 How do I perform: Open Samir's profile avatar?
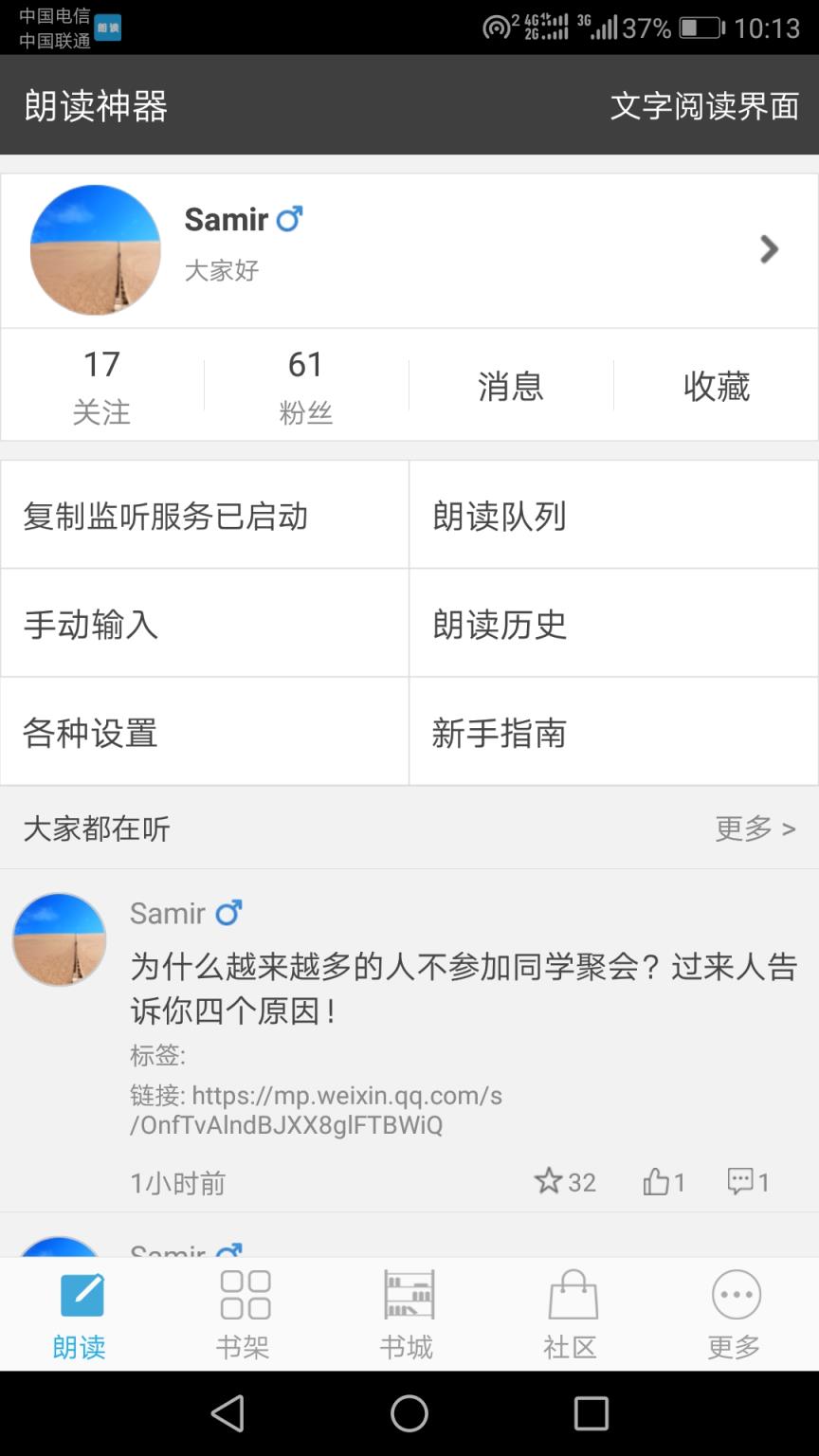tap(95, 249)
